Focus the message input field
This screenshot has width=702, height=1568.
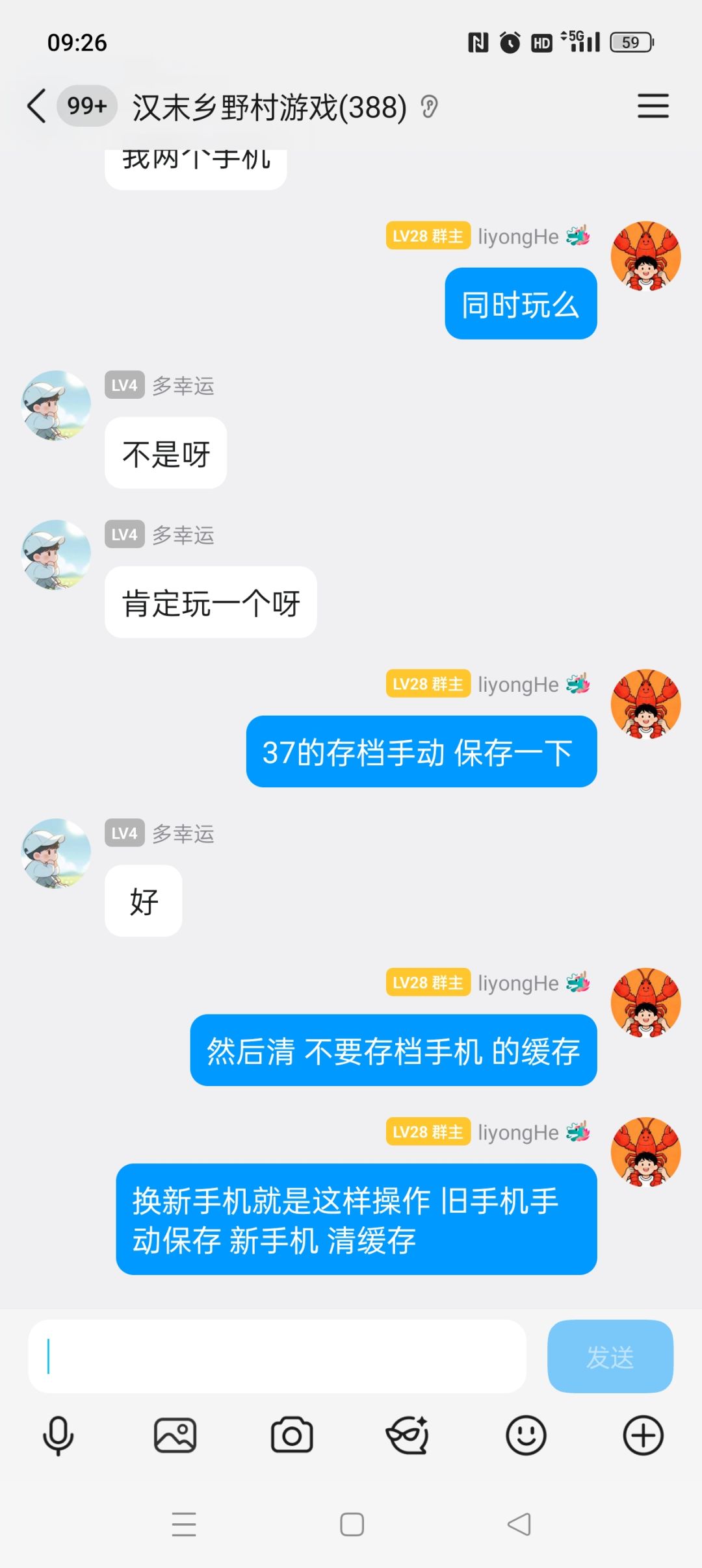277,1356
